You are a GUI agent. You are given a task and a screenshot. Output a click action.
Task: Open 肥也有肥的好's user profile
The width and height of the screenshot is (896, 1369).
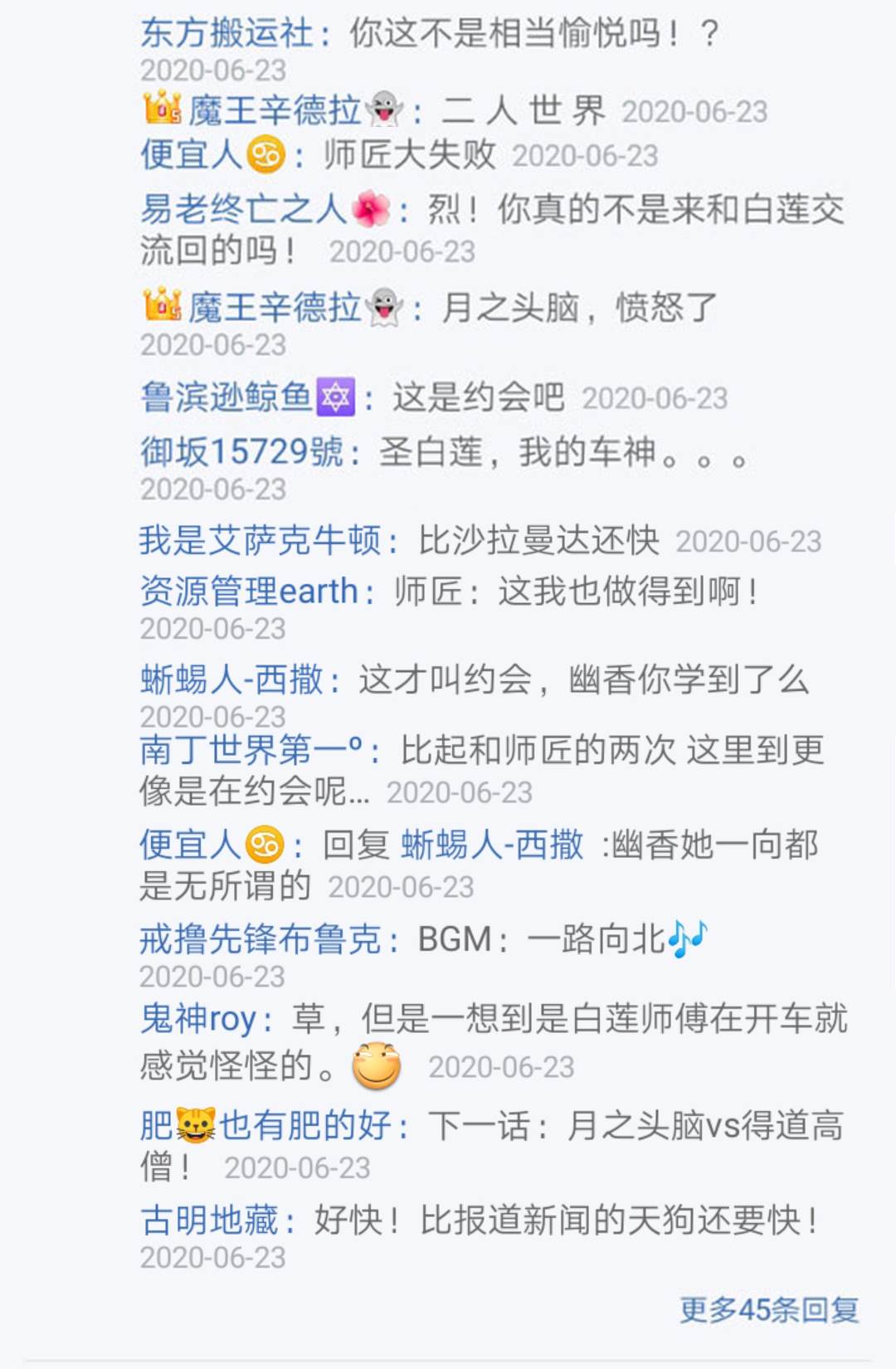click(265, 1126)
